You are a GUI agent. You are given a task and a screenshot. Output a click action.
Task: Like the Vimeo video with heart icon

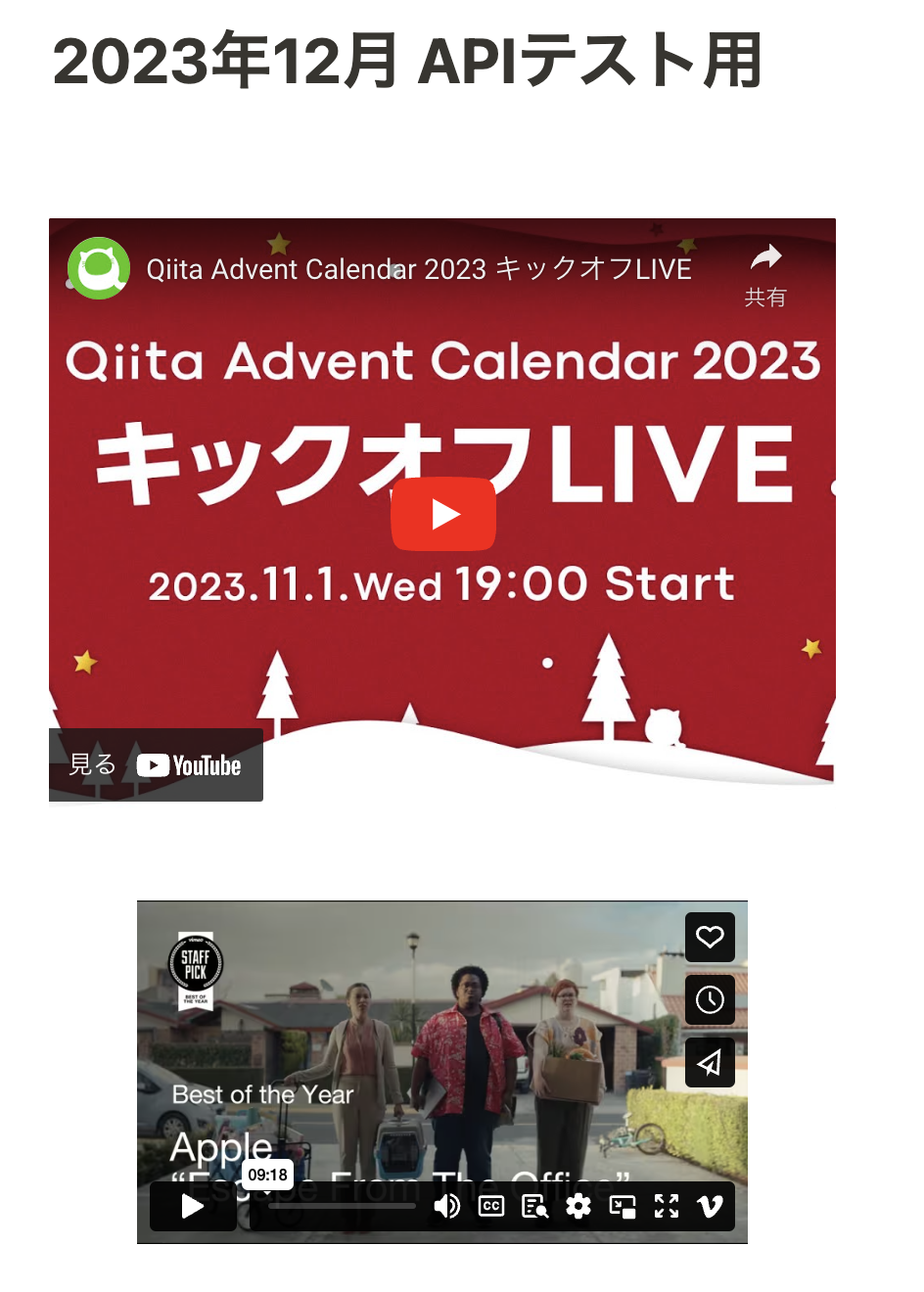(710, 937)
